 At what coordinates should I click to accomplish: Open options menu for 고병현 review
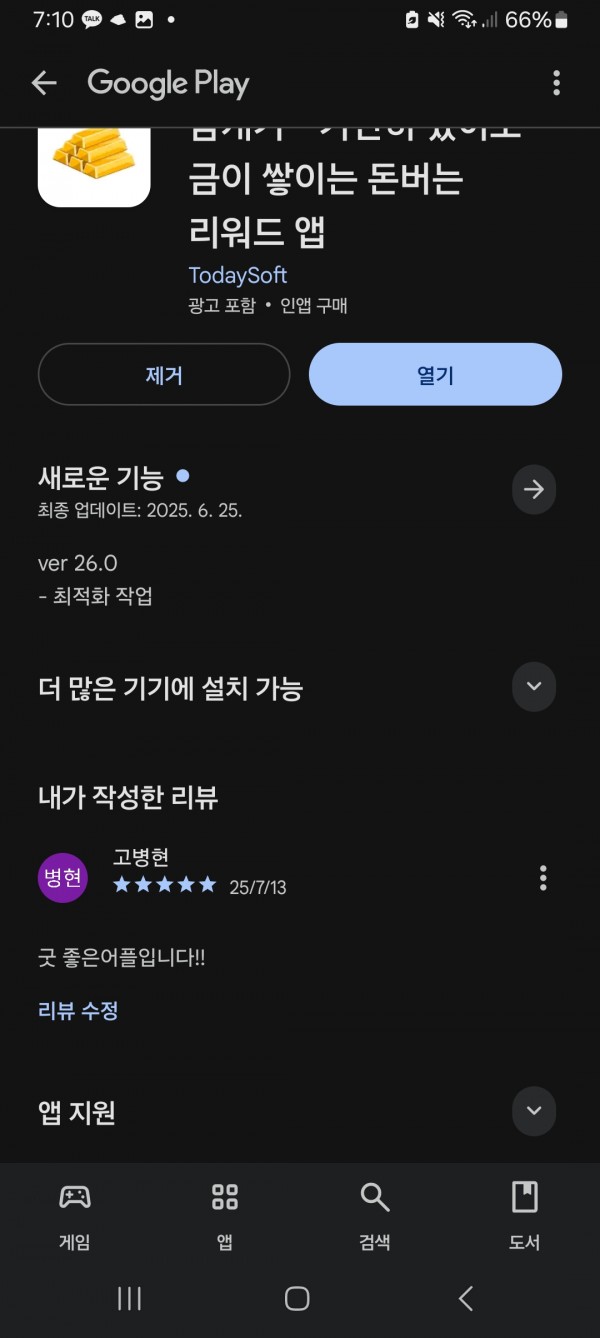[x=543, y=878]
